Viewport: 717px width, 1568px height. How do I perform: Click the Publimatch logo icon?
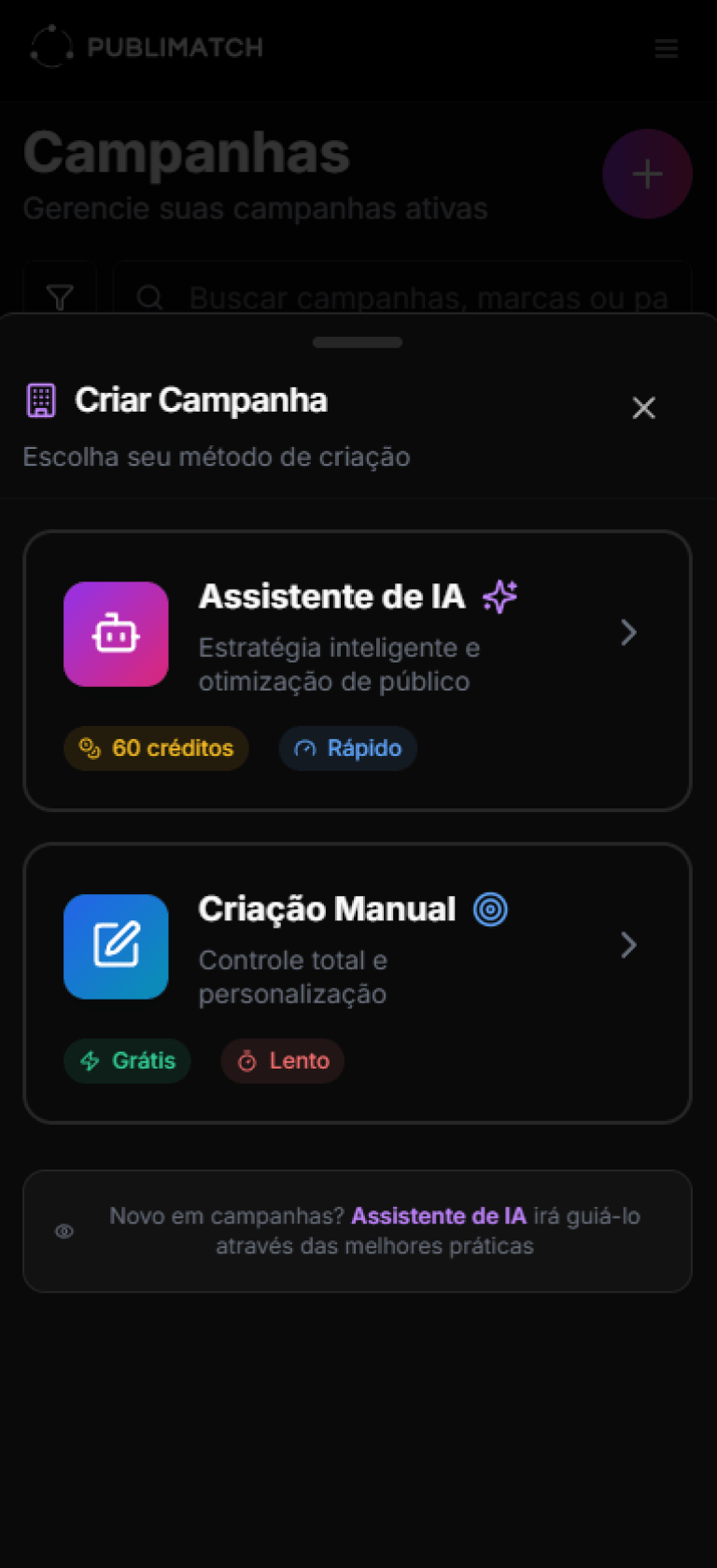[51, 47]
